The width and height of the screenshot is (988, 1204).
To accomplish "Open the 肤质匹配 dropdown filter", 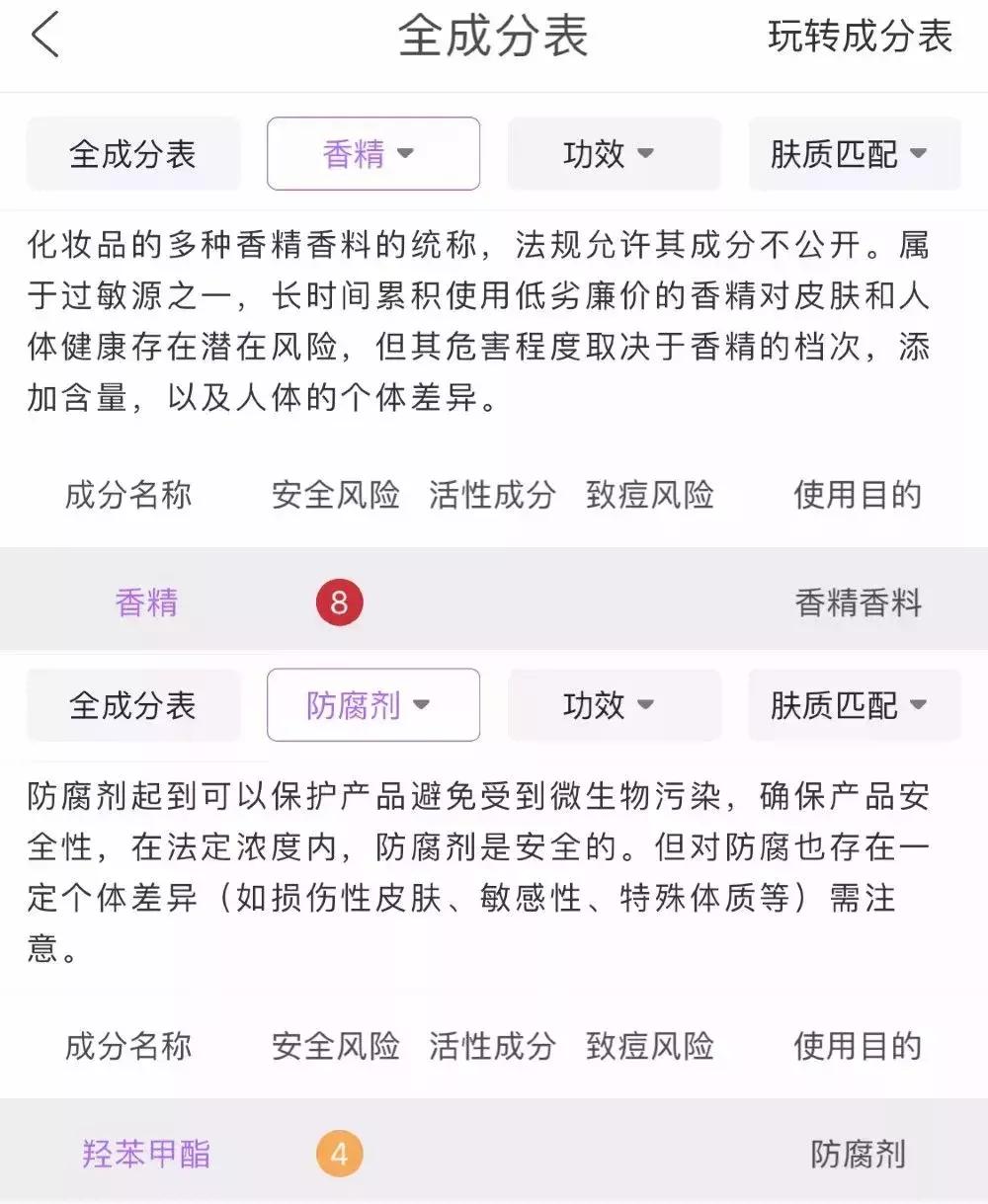I will tap(854, 153).
